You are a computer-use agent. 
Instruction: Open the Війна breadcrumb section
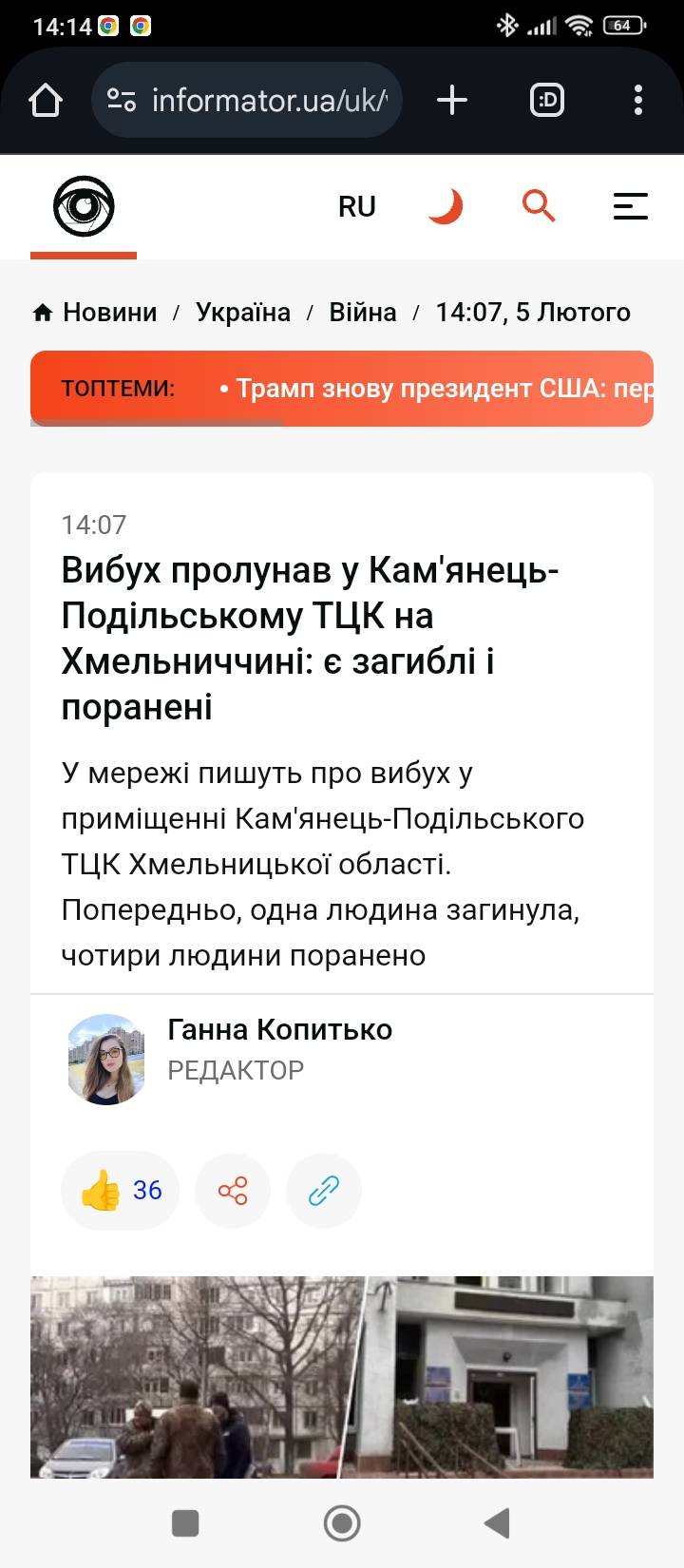pos(363,313)
